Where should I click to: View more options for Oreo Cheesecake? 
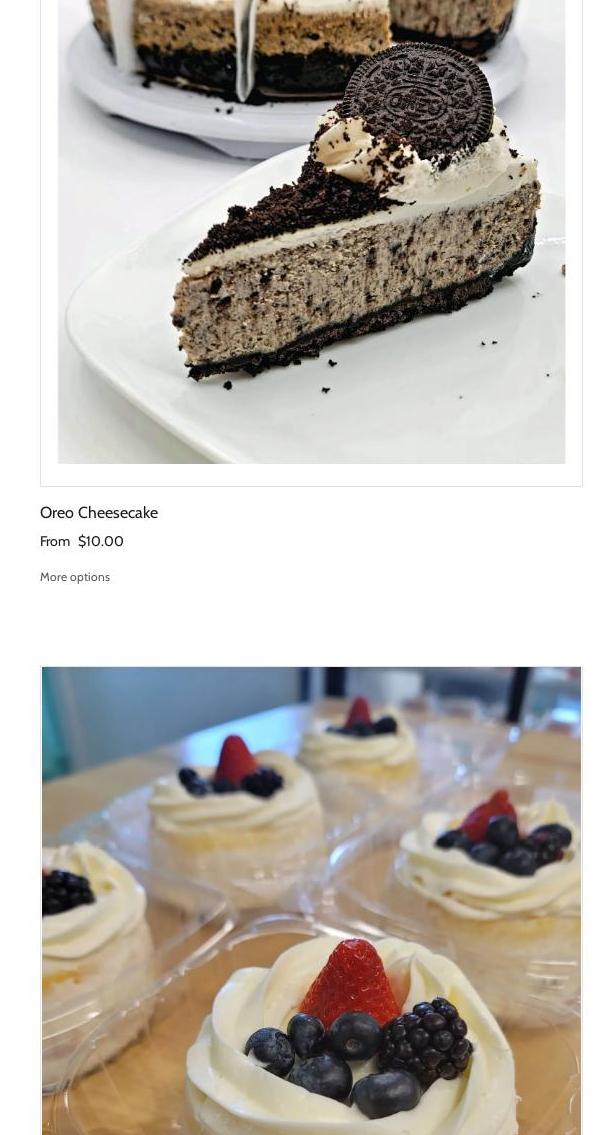point(75,577)
